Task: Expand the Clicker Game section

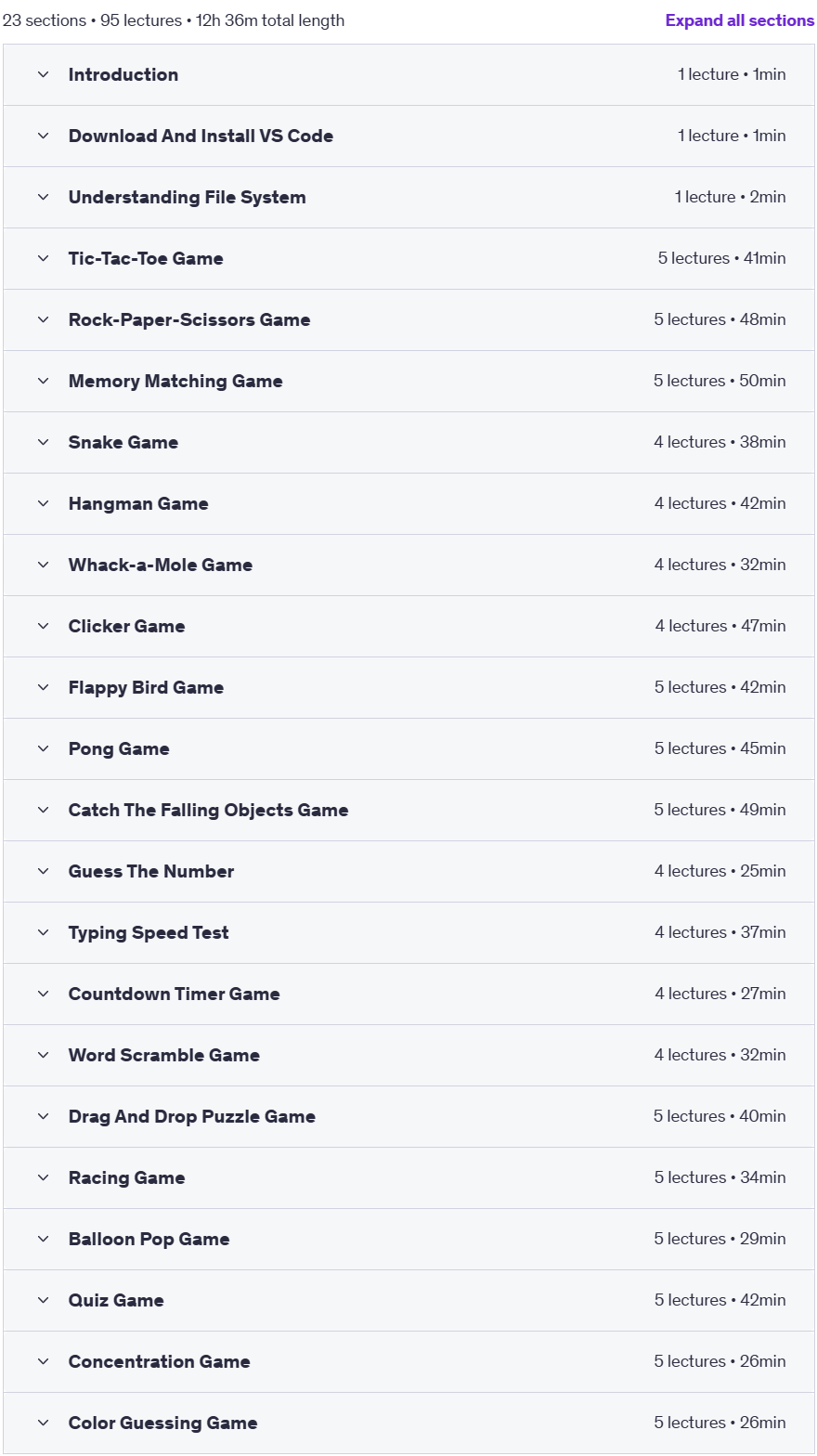Action: pos(408,627)
